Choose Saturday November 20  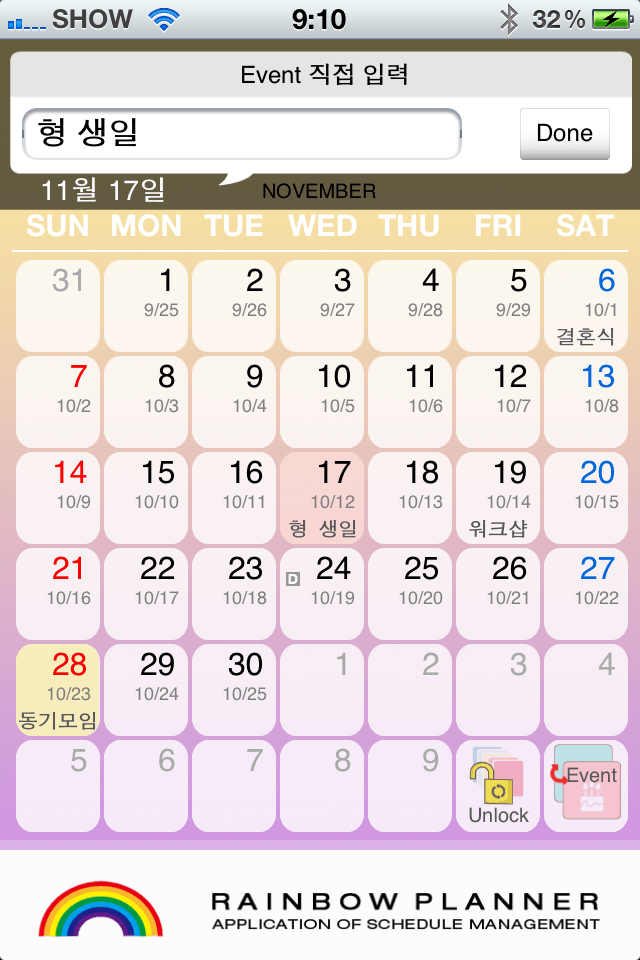click(586, 498)
